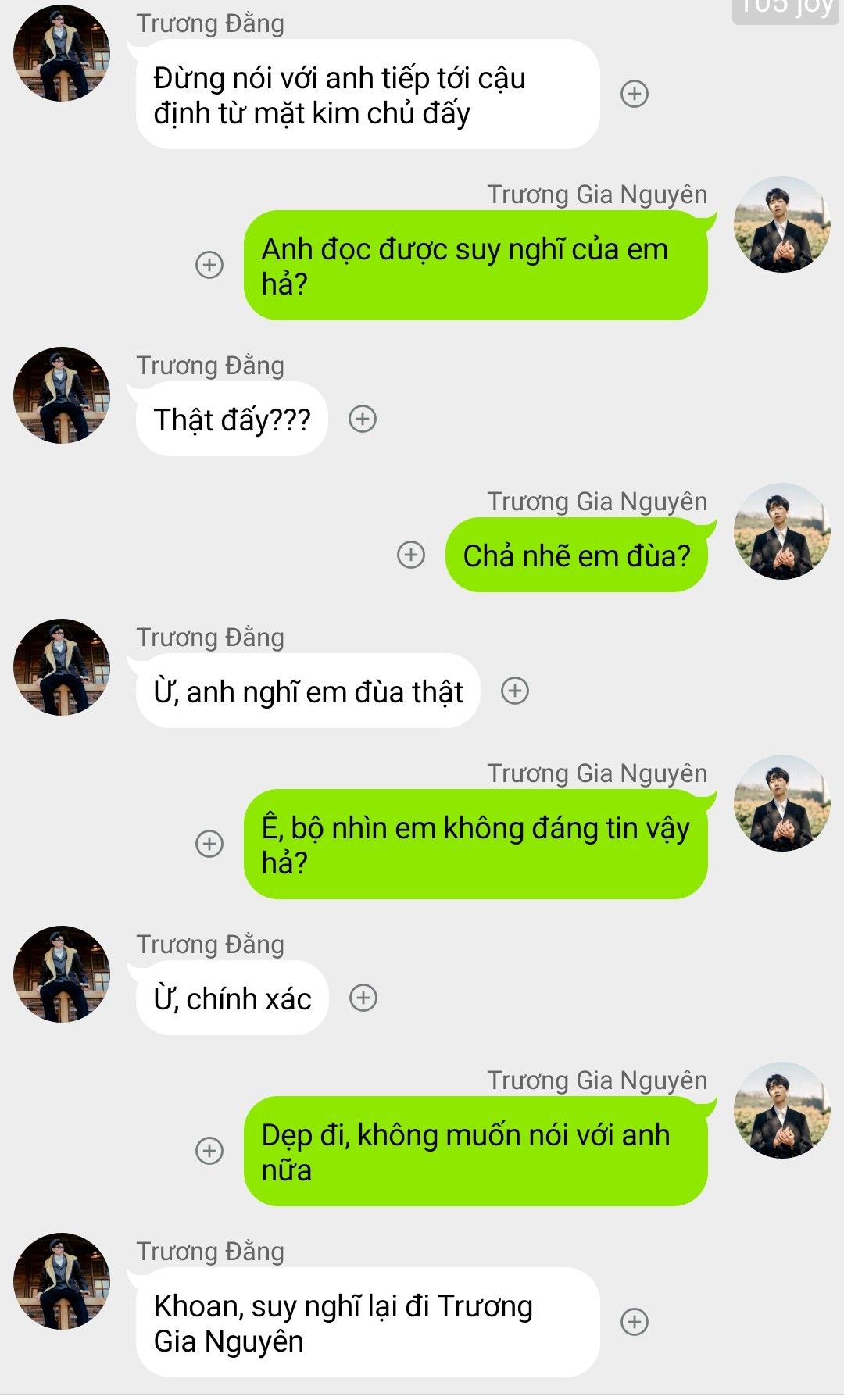
Task: Tap plus icon beside "Chả nhẽ em đùa?"
Action: coord(411,555)
